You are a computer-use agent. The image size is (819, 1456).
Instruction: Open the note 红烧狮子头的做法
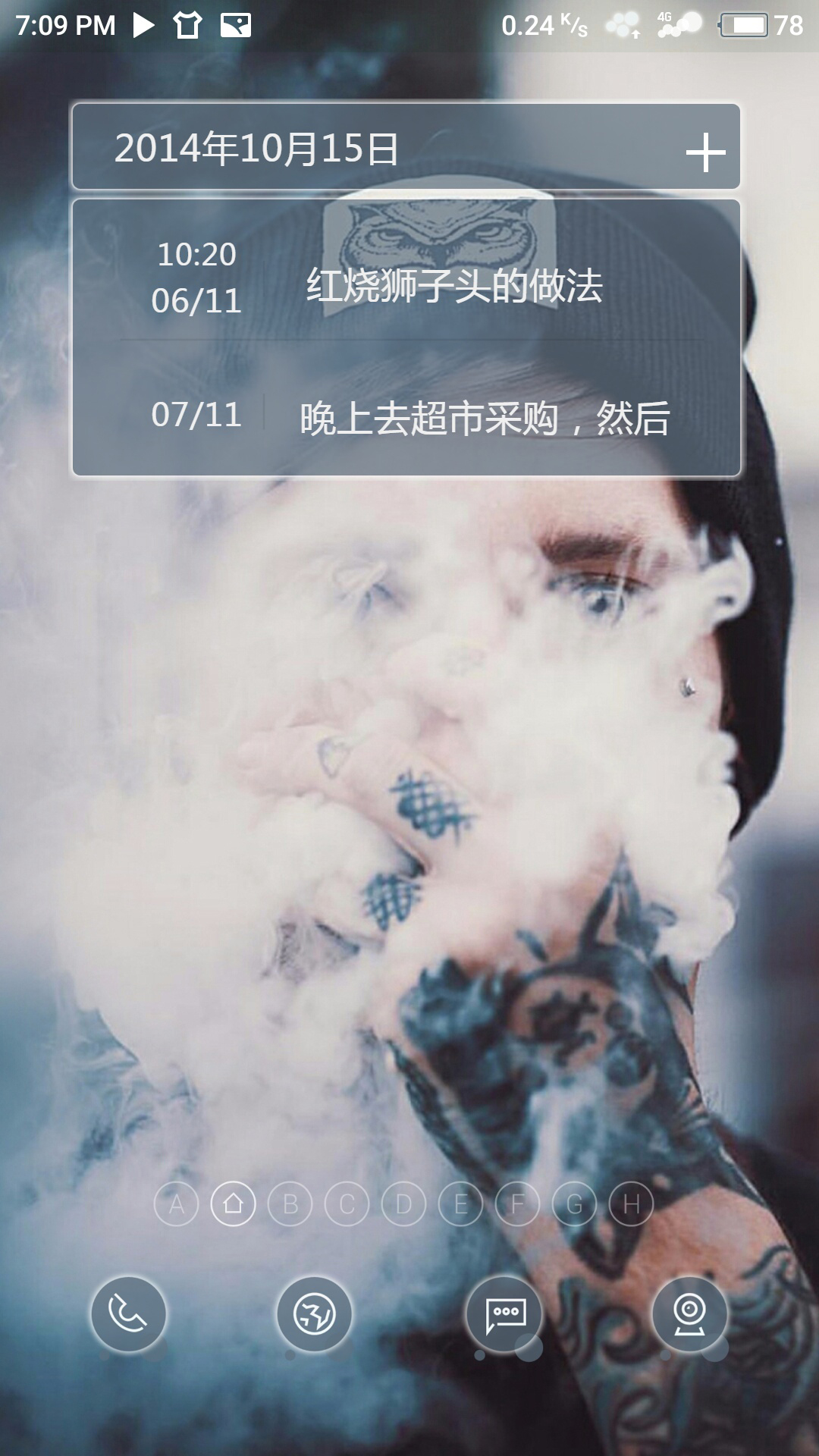point(453,286)
